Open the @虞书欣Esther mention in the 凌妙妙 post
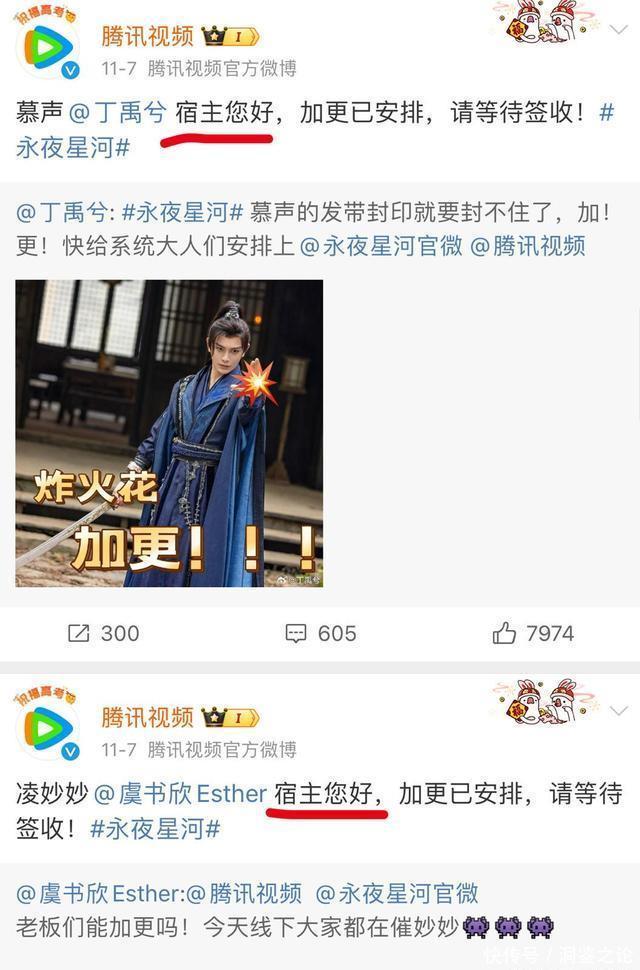 (x=180, y=793)
